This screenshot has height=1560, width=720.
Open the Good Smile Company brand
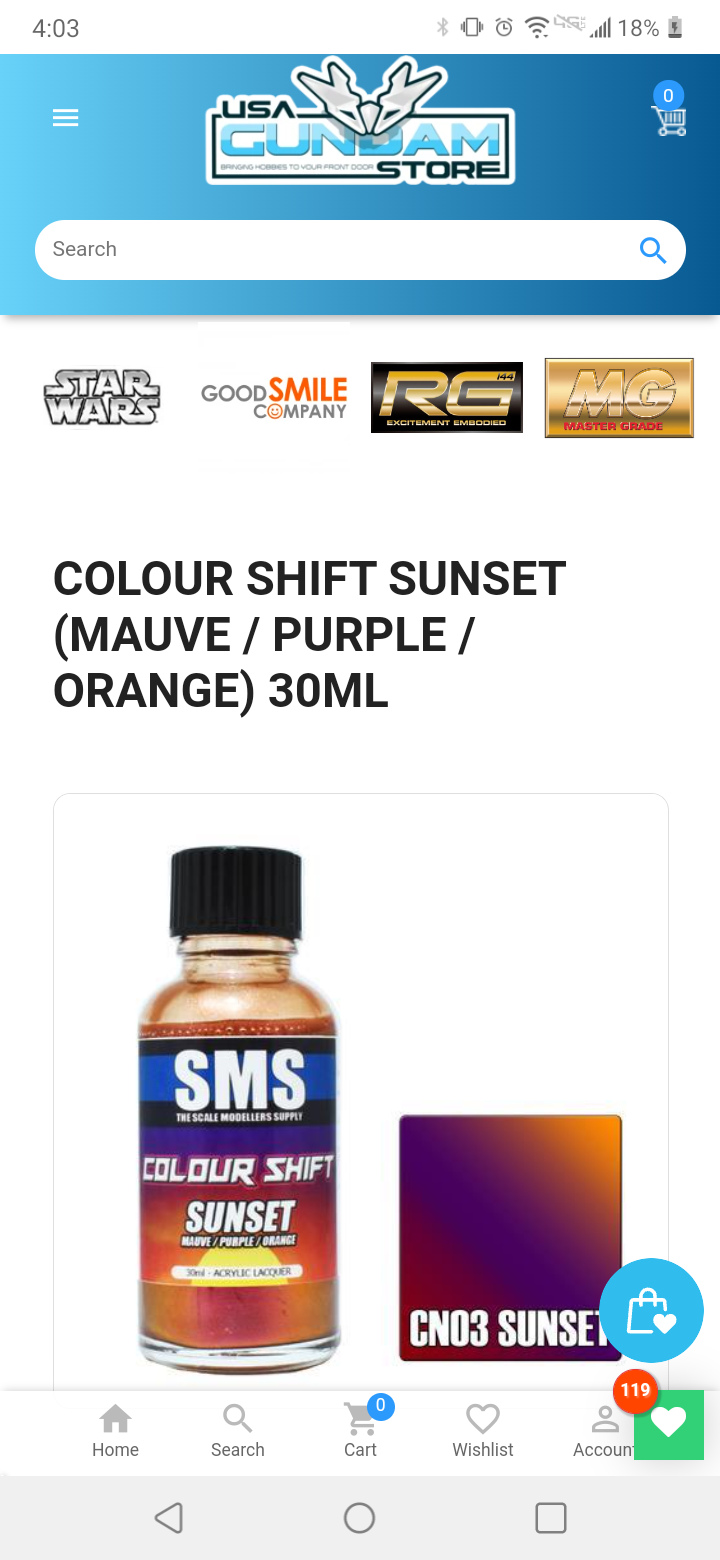274,398
